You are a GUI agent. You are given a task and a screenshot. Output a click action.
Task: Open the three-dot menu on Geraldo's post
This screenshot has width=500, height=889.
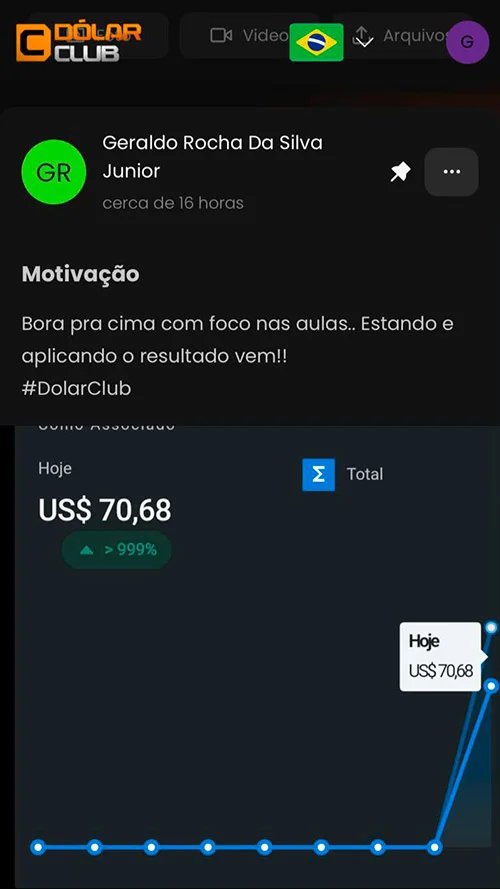click(x=451, y=172)
